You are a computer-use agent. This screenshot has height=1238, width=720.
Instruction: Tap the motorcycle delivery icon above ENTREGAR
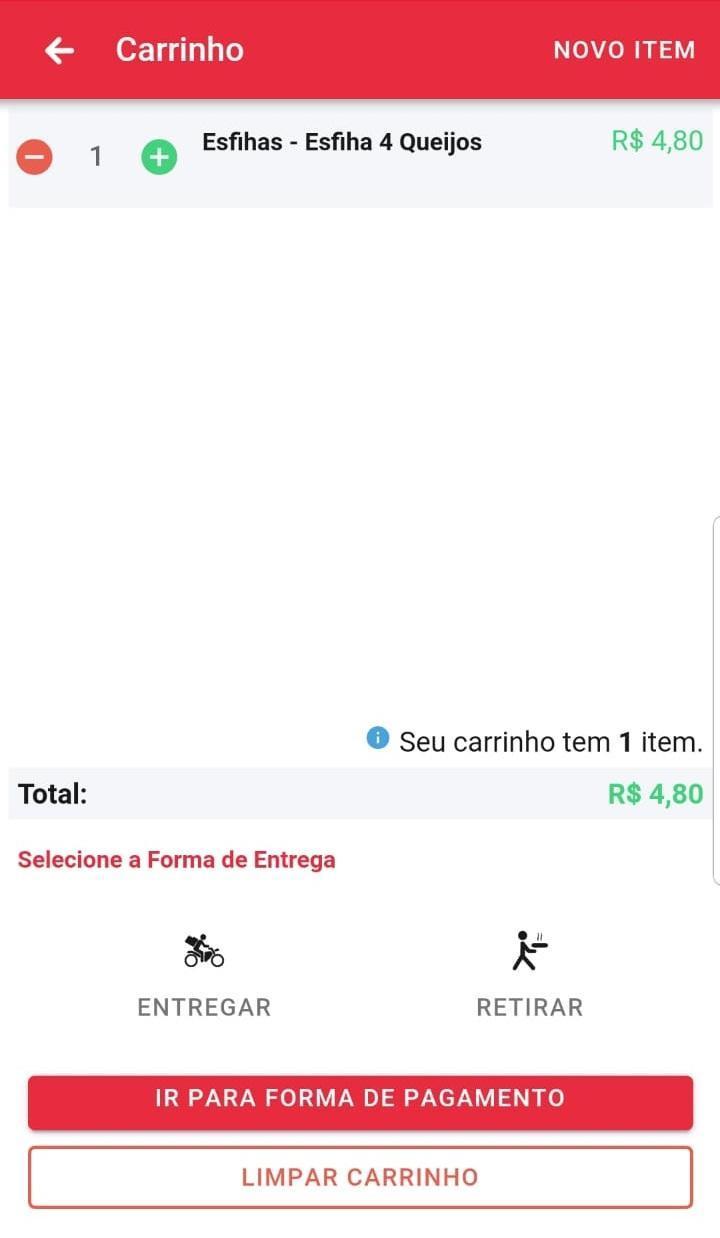[x=203, y=949]
